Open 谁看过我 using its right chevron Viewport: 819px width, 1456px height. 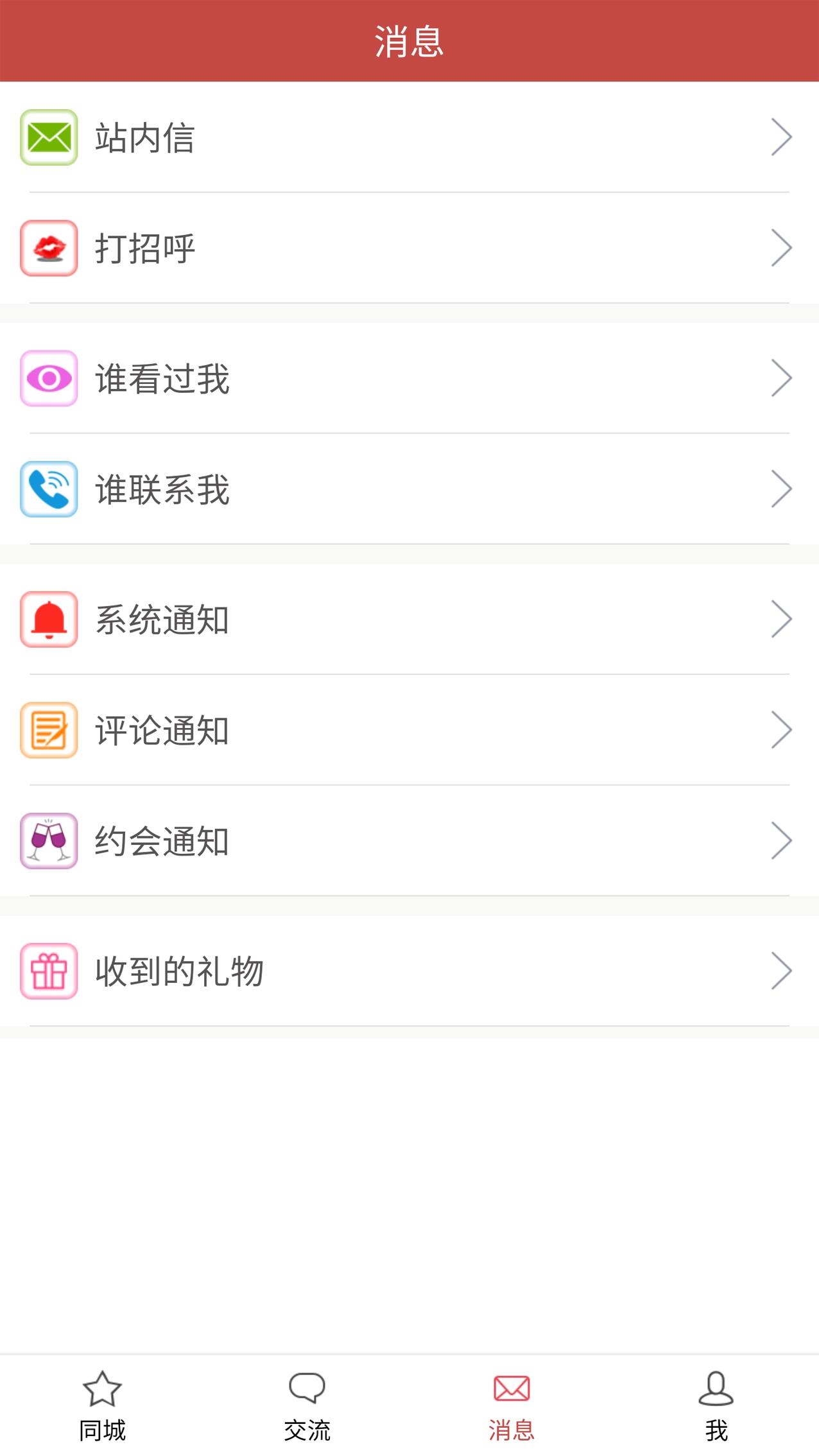click(780, 377)
